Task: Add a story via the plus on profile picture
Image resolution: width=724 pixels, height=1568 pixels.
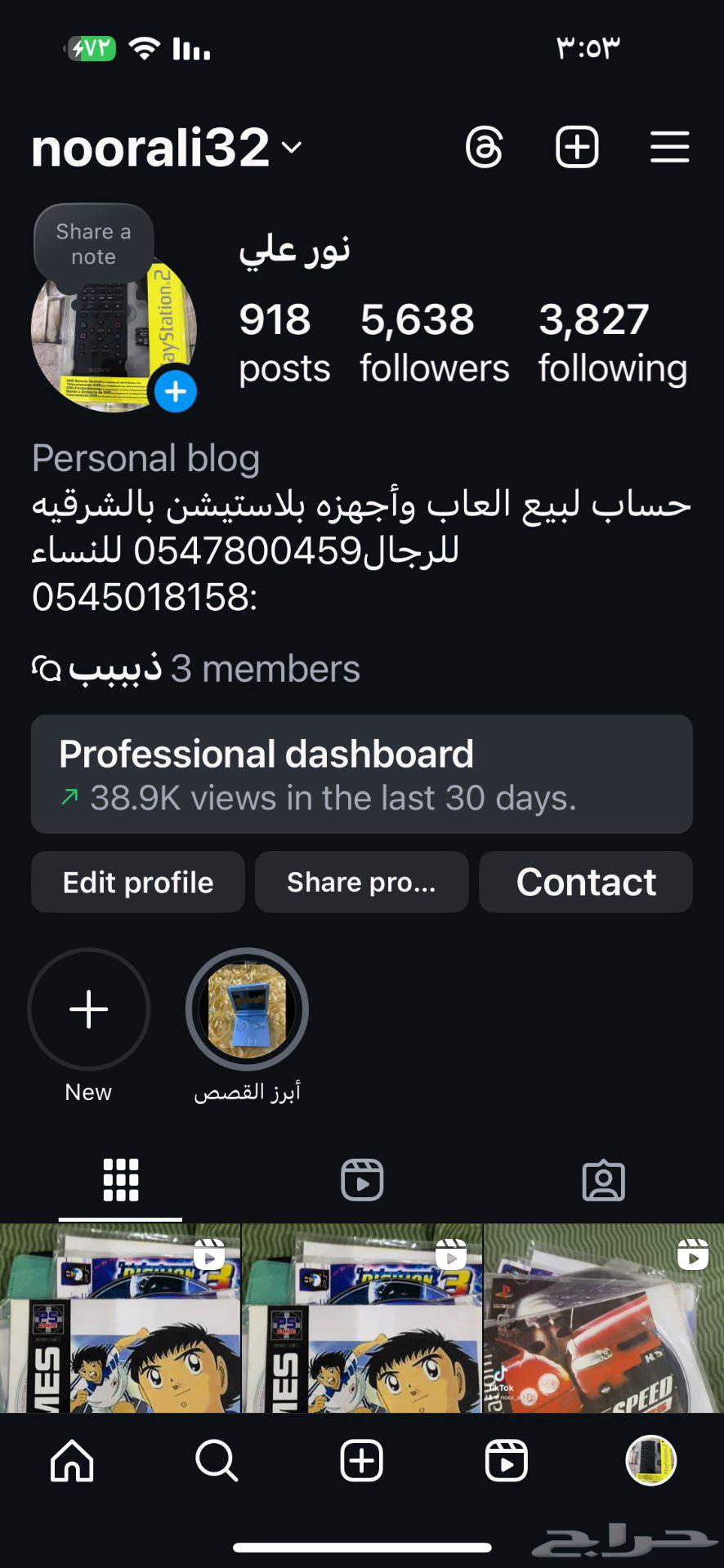Action: (x=175, y=392)
